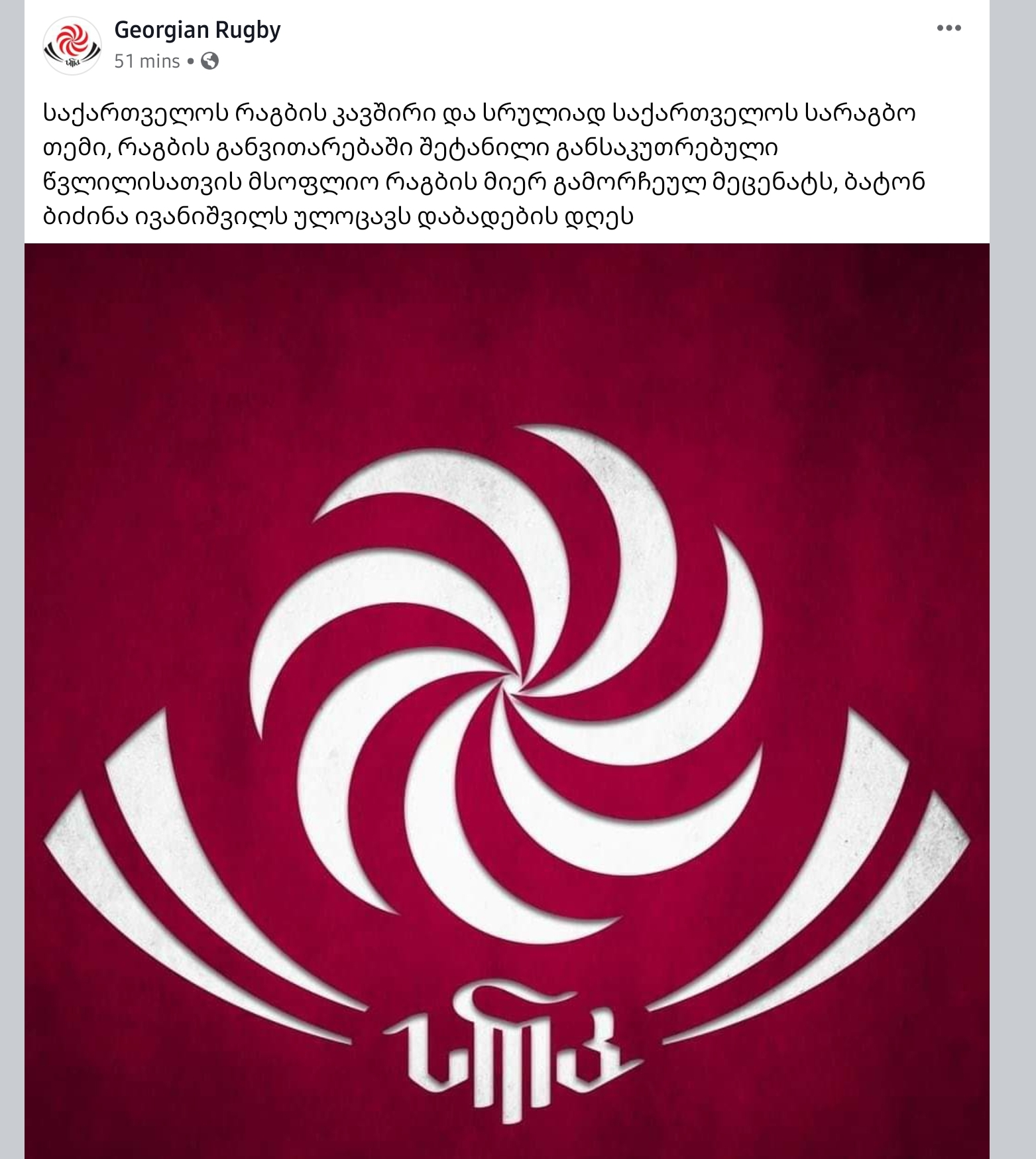The width and height of the screenshot is (1036, 1159).
Task: Tap the 51 mins post timestamp
Action: (147, 61)
